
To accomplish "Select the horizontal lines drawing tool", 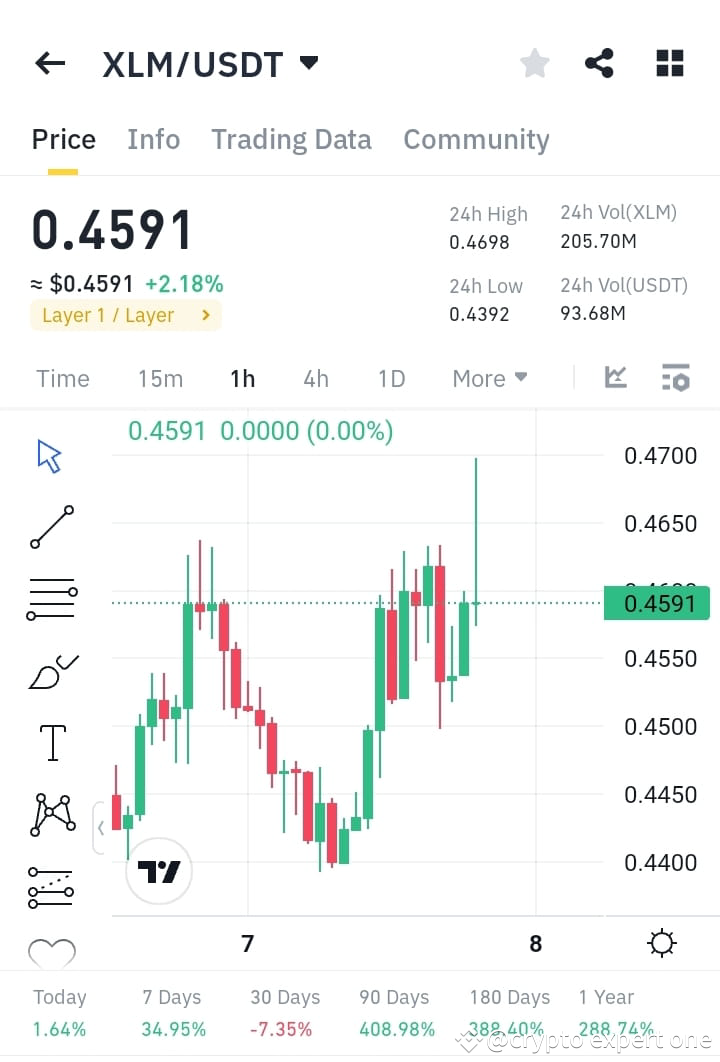I will tap(50, 598).
